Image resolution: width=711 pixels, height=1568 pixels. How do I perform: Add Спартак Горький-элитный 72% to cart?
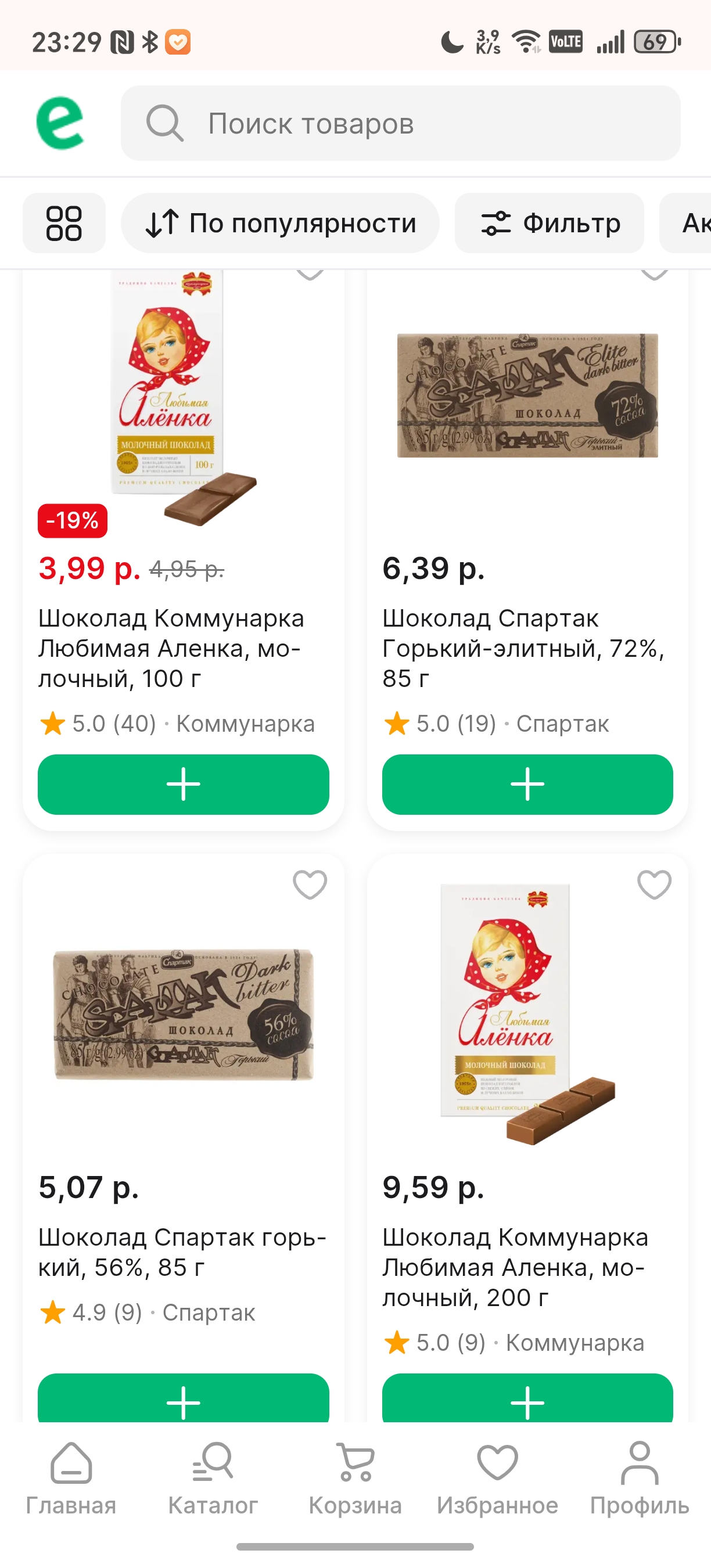(x=527, y=784)
